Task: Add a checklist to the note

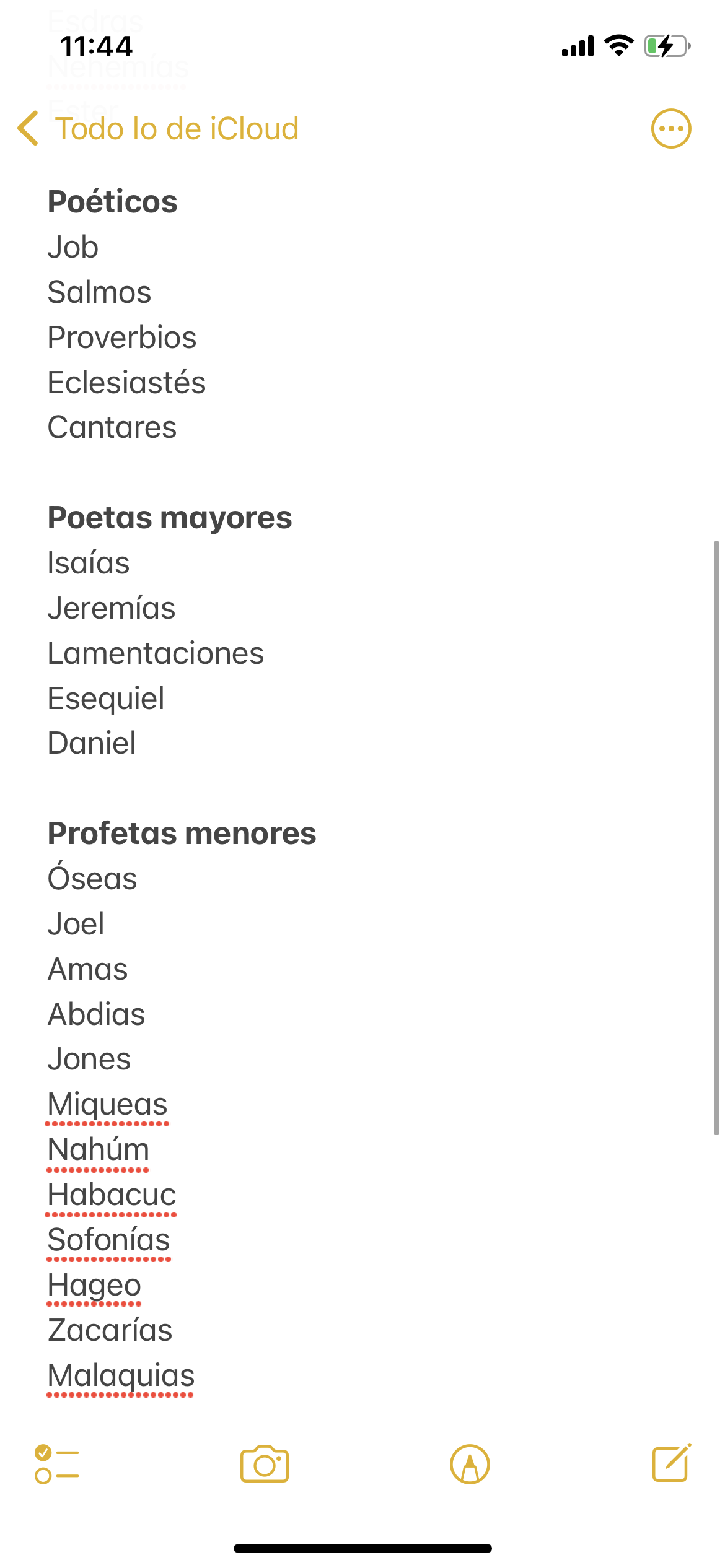Action: tap(57, 1464)
